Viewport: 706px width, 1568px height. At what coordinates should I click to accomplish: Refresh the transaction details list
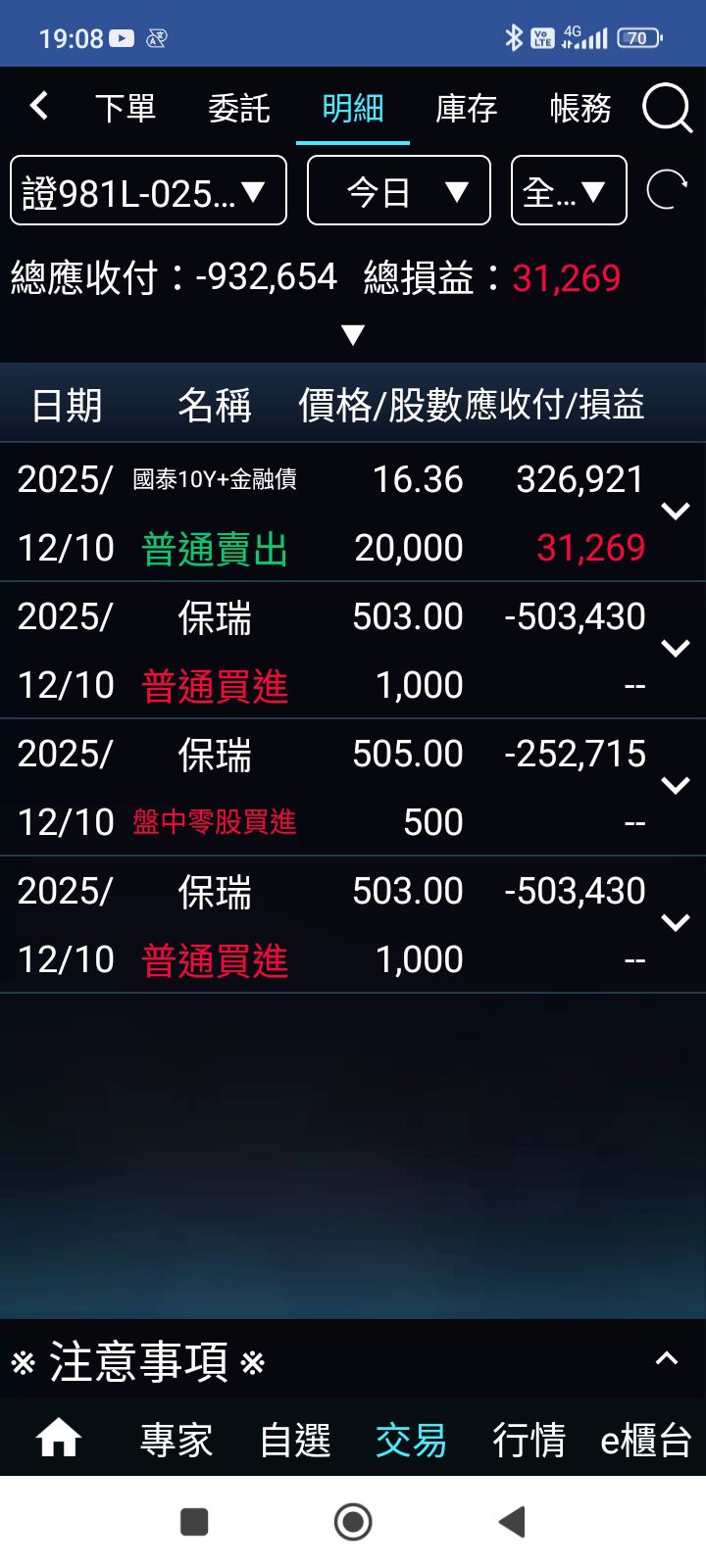(667, 190)
